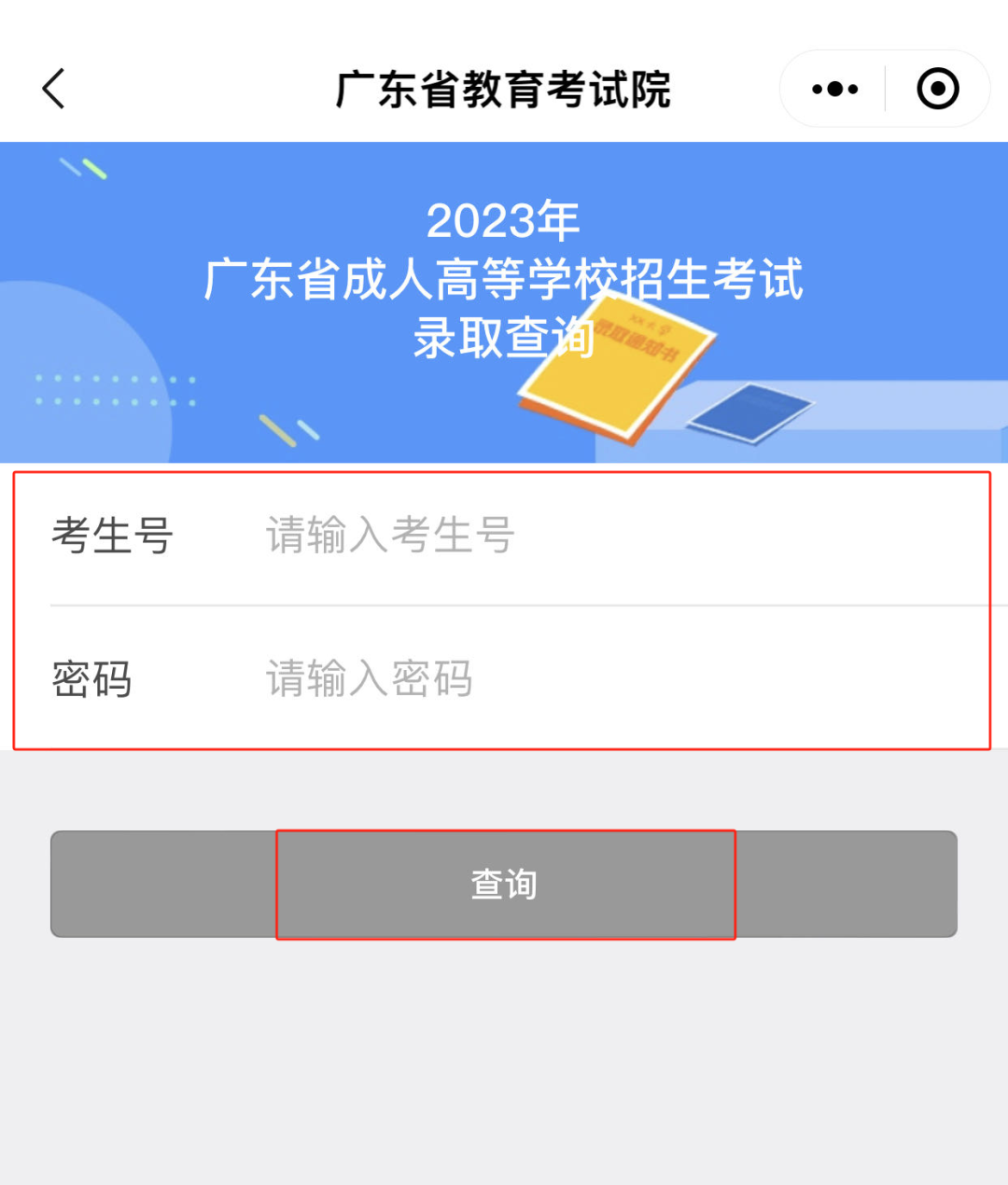Image resolution: width=1008 pixels, height=1185 pixels.
Task: Click the 查询 query button
Action: pyautogui.click(x=504, y=884)
